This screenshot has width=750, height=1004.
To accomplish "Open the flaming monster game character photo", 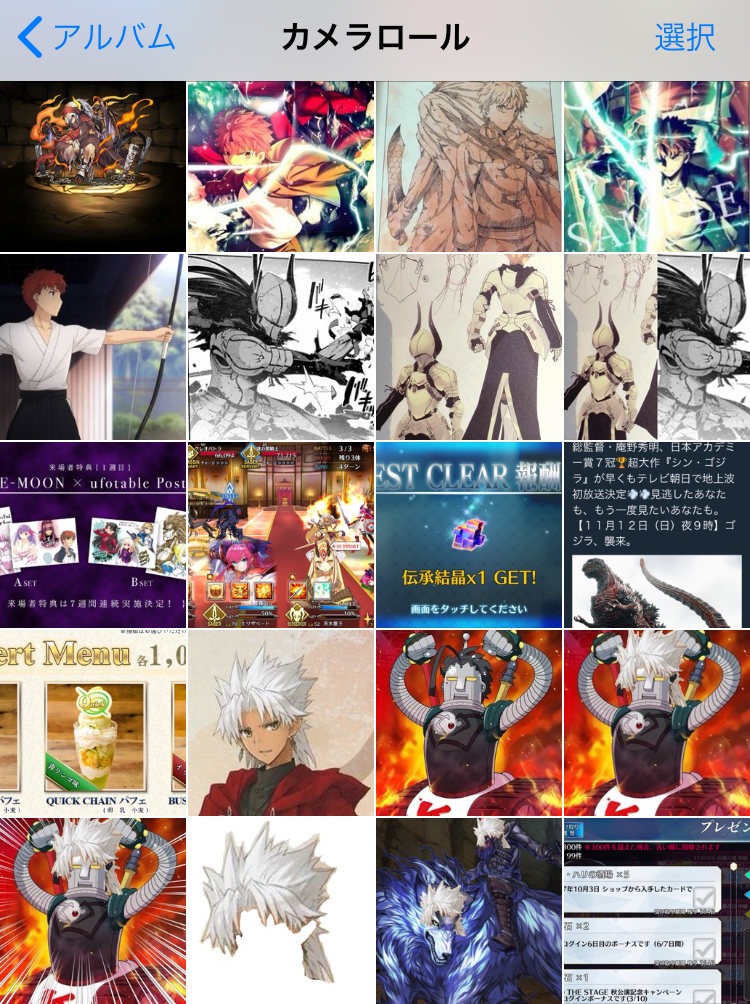I will [92, 166].
